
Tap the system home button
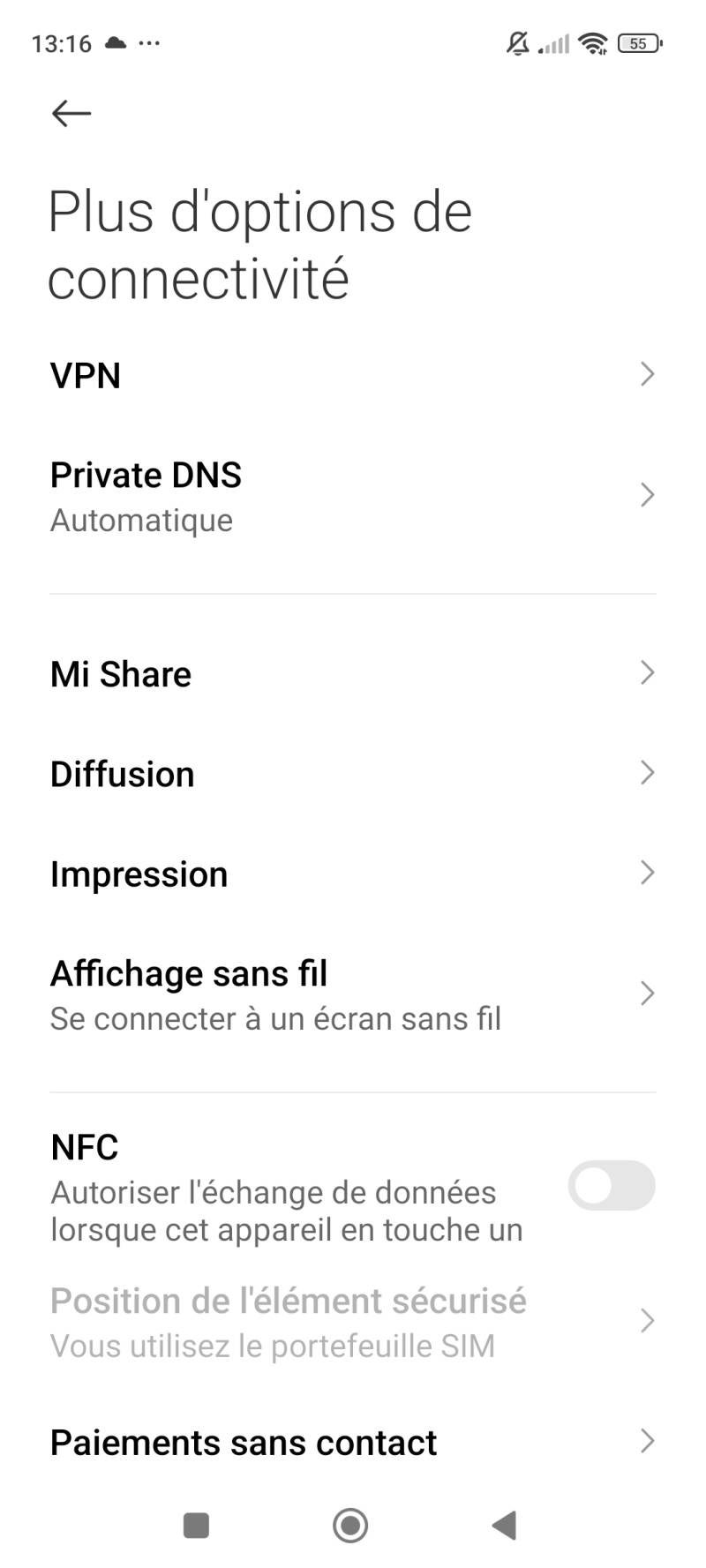(x=350, y=1525)
